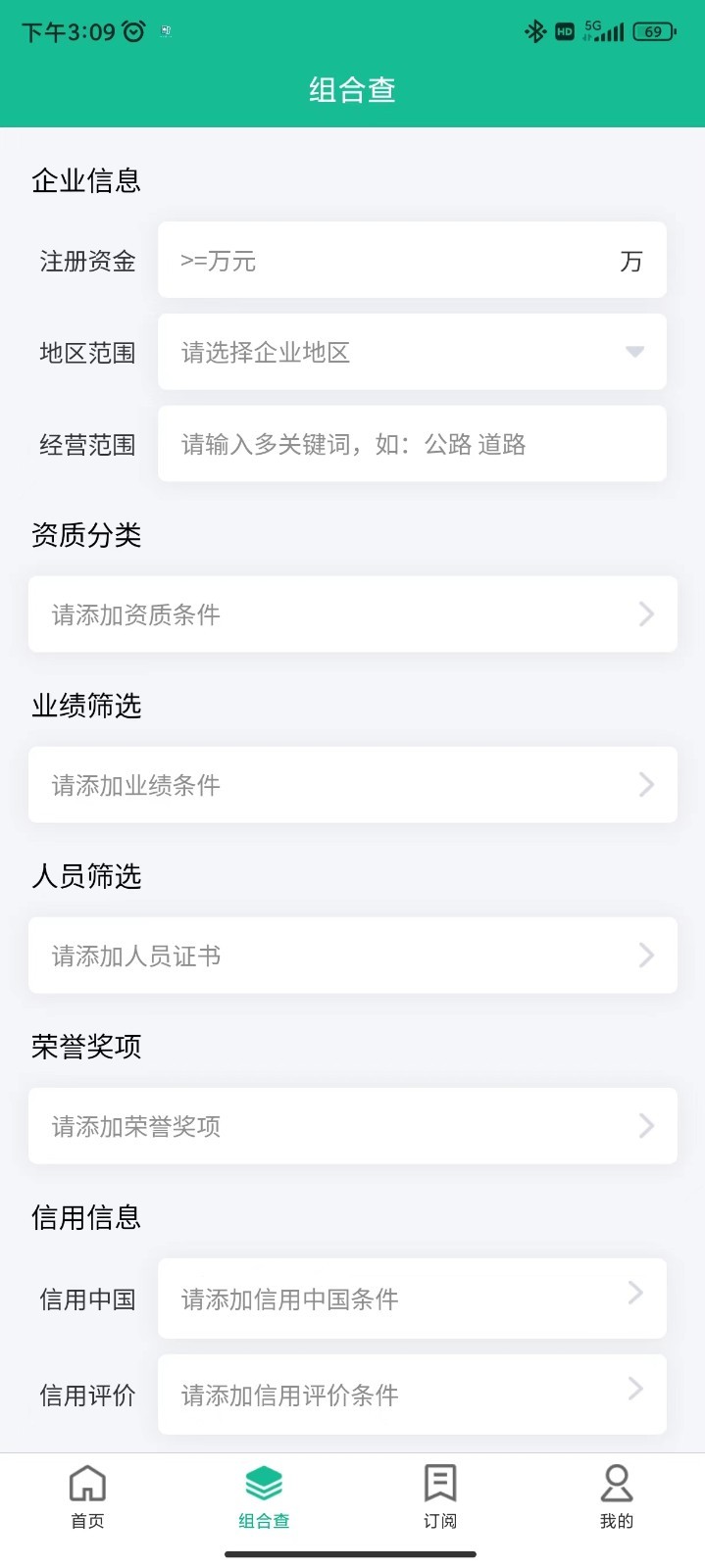Add a 业绩 condition filter

[x=353, y=785]
